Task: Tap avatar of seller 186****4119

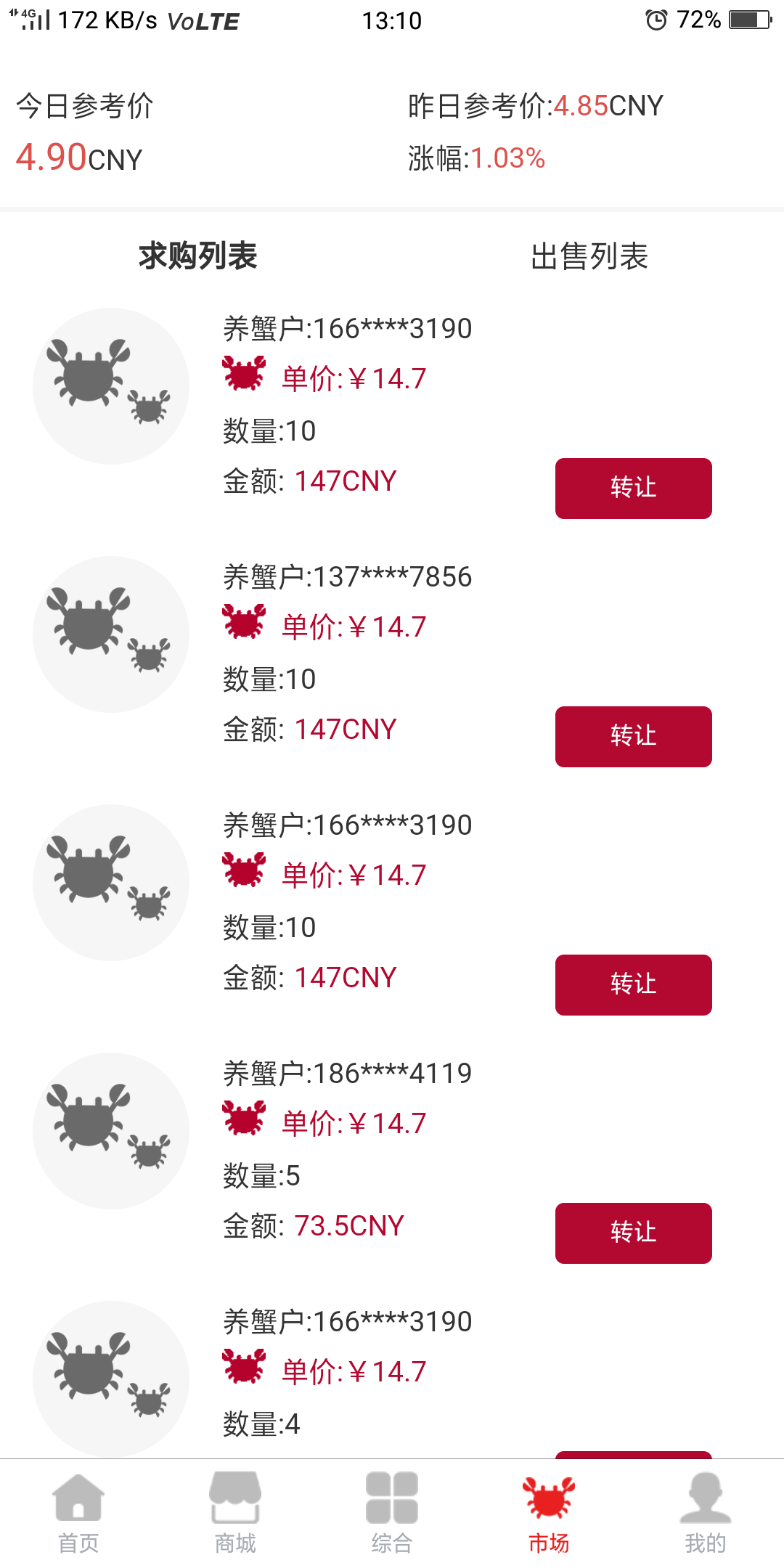Action: pos(110,1130)
